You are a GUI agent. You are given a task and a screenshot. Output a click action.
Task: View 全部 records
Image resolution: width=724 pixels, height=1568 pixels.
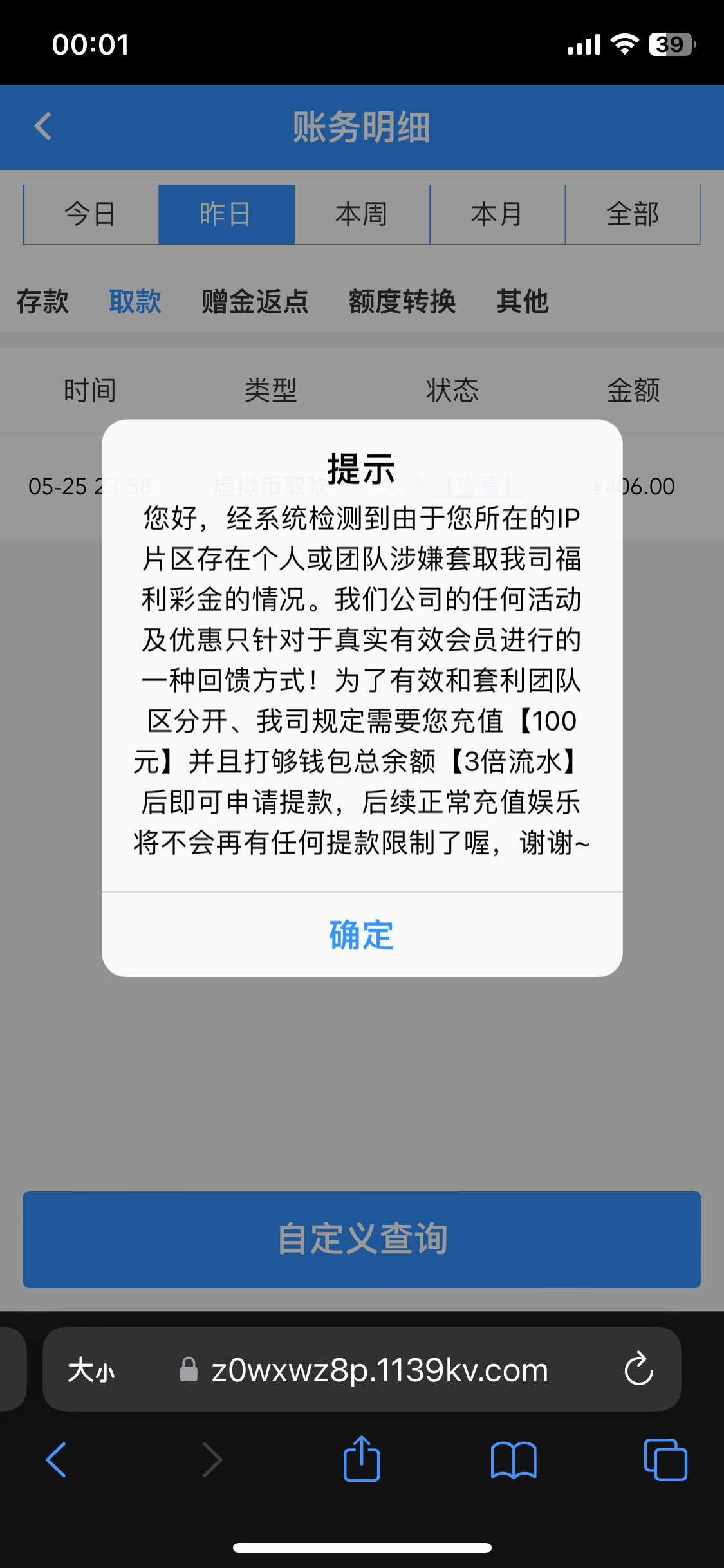(633, 214)
